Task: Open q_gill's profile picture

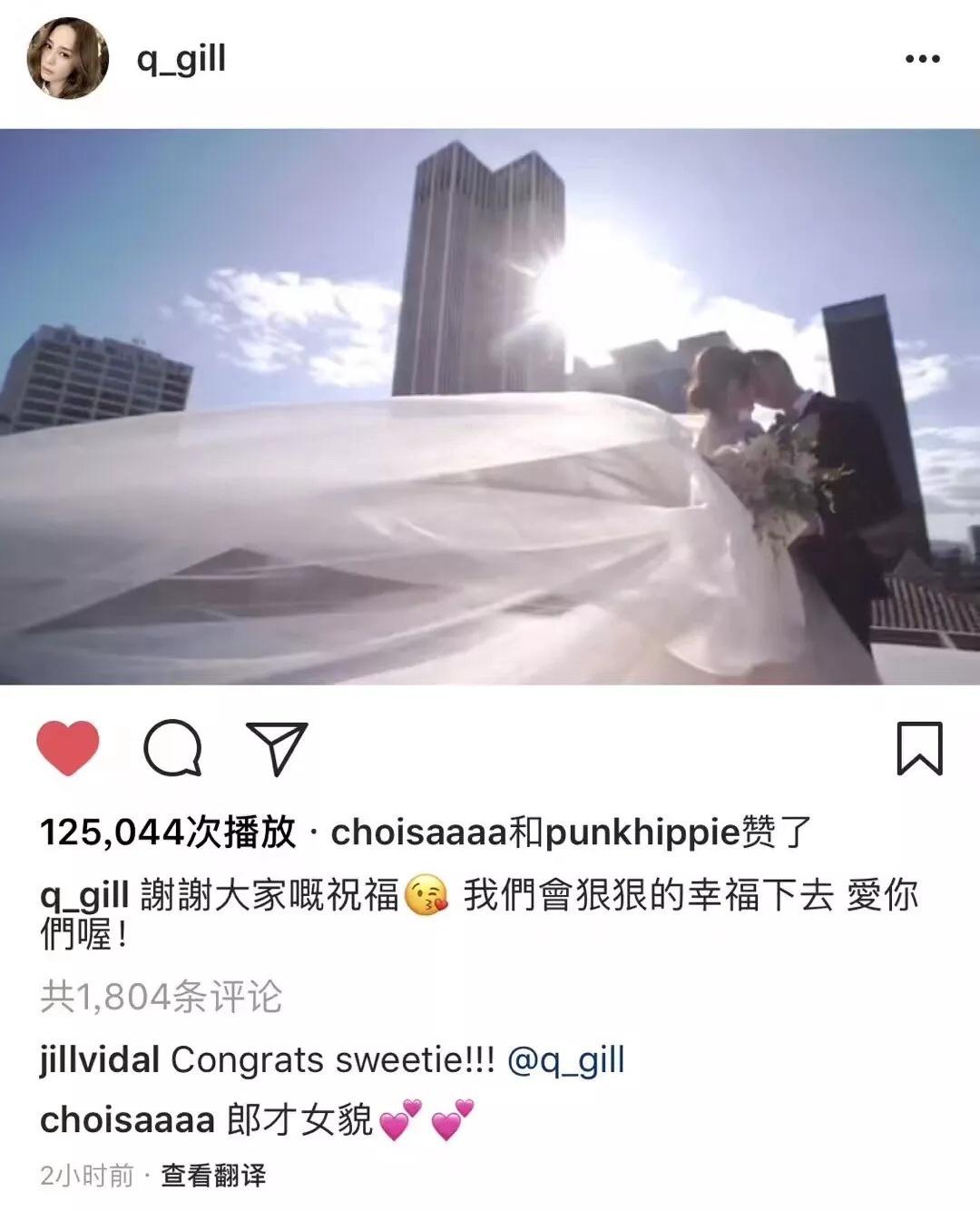Action: click(x=68, y=58)
